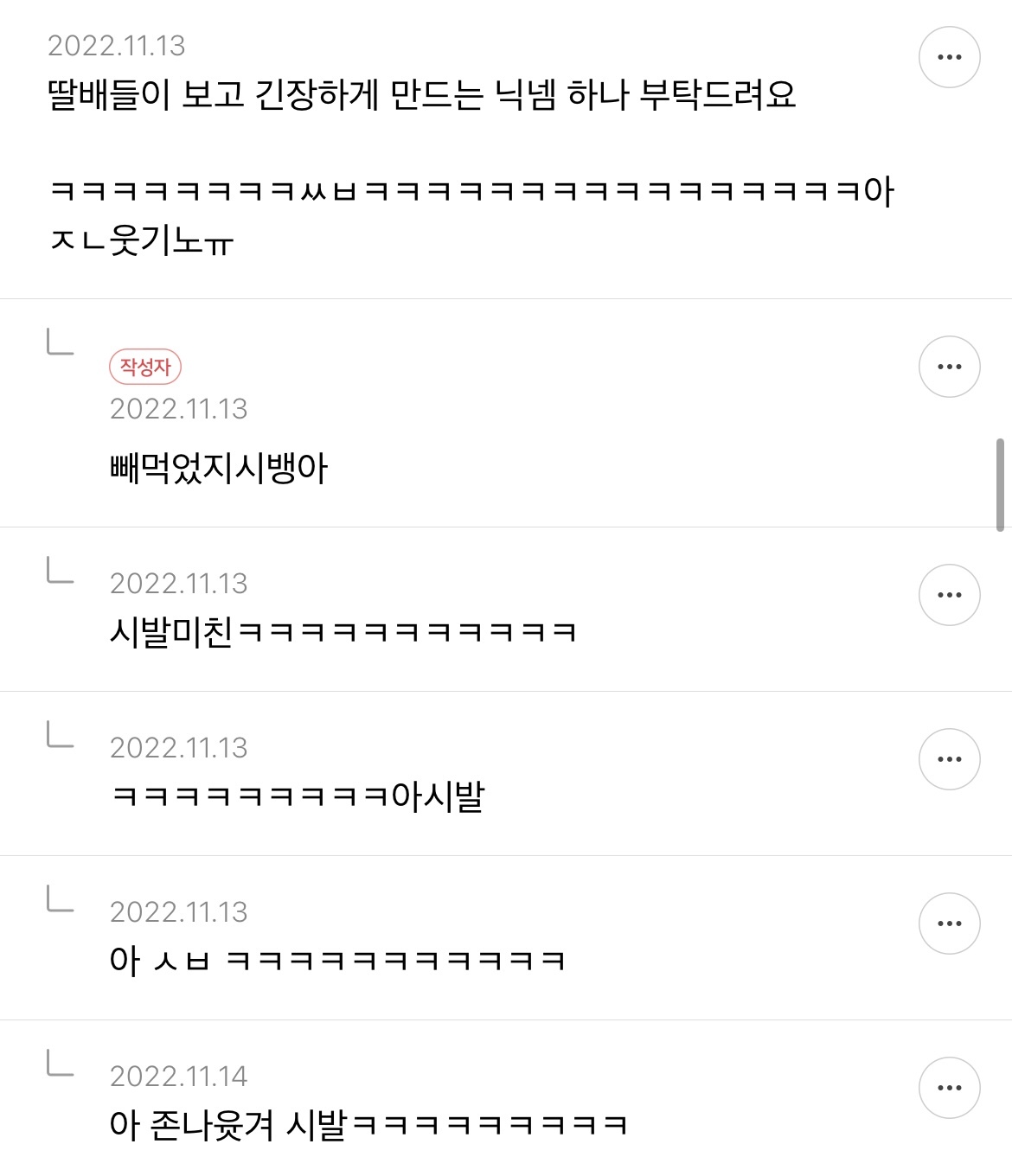Open more options on 'ㅋㅋㅋ아시발' reply
The height and width of the screenshot is (1176, 1012).
click(x=949, y=759)
